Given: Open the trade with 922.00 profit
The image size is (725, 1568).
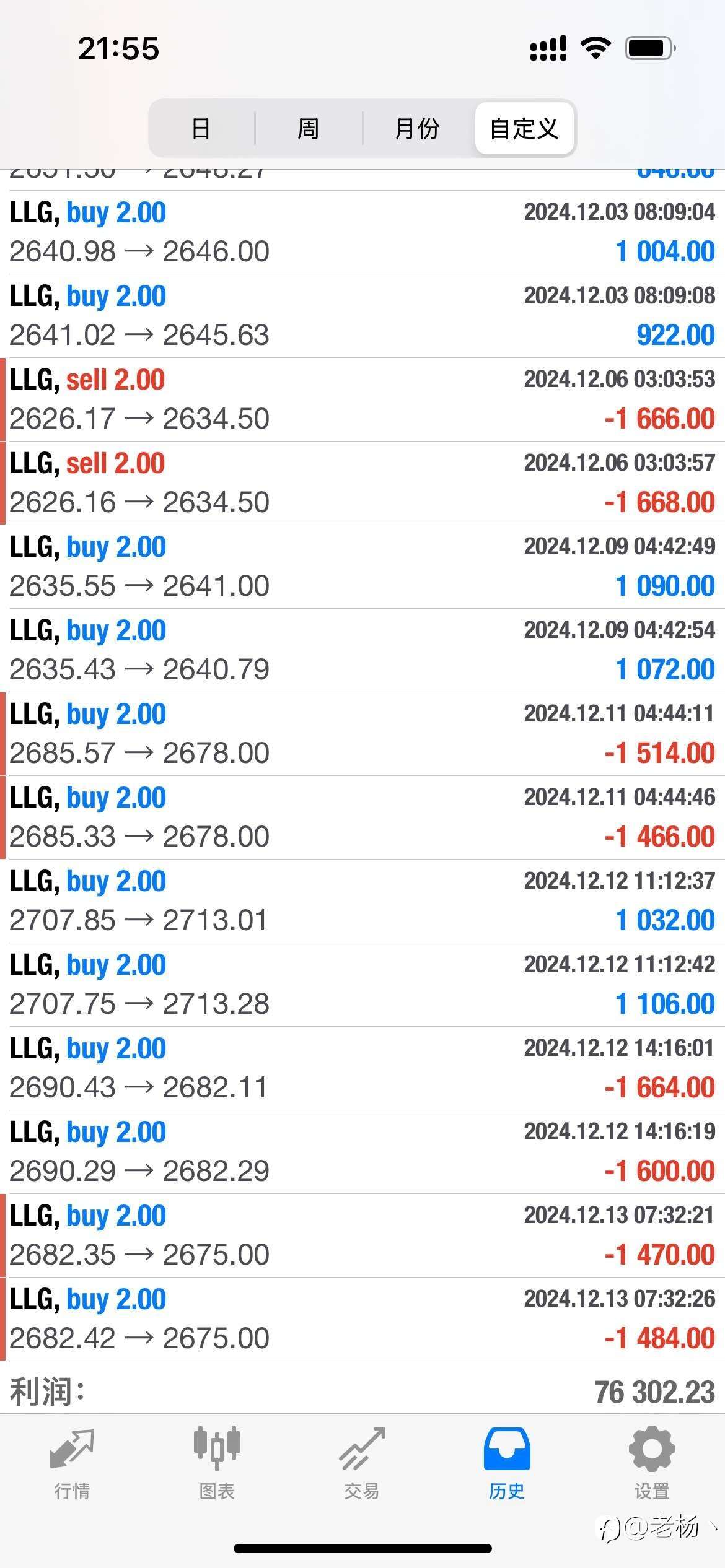Looking at the screenshot, I should pyautogui.click(x=362, y=316).
